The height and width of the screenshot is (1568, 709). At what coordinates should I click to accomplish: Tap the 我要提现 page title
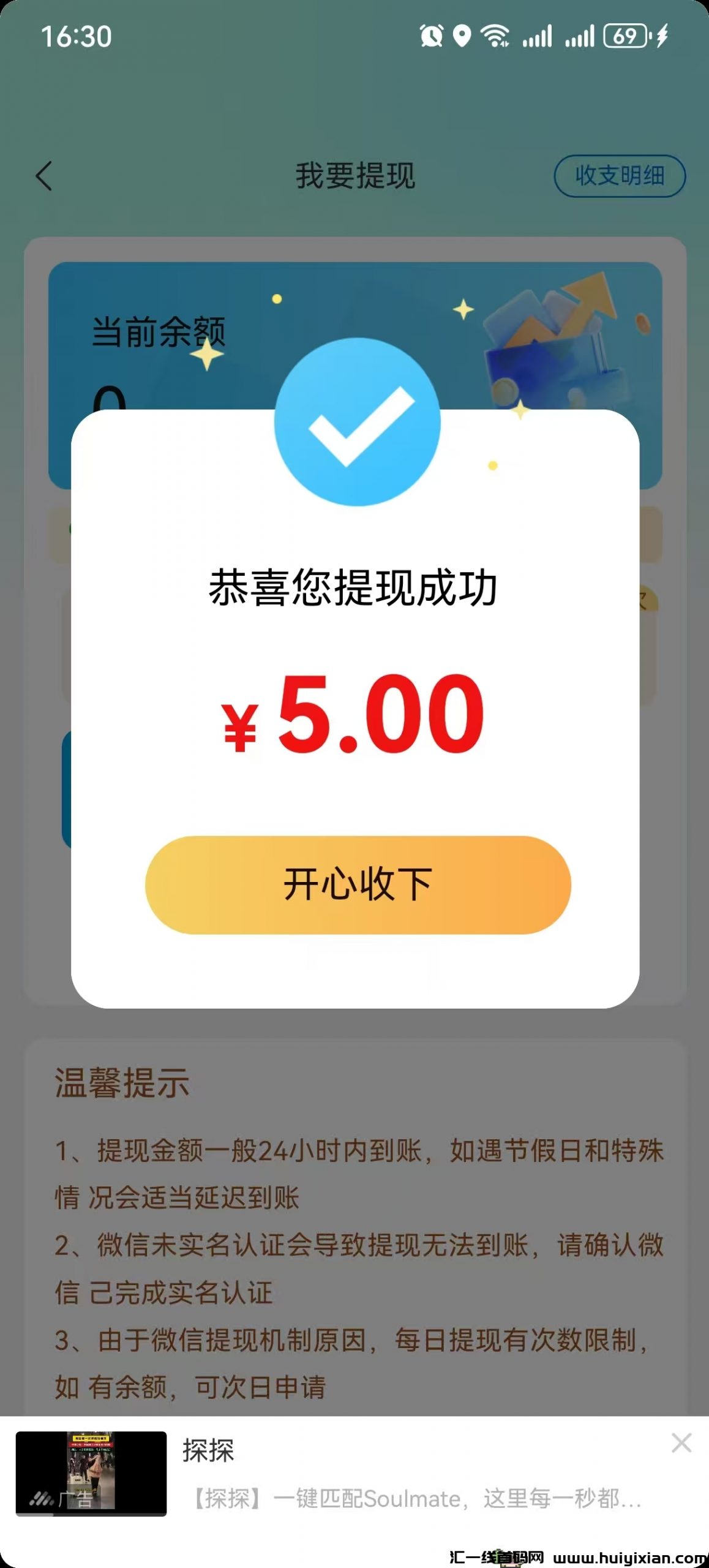coord(355,175)
